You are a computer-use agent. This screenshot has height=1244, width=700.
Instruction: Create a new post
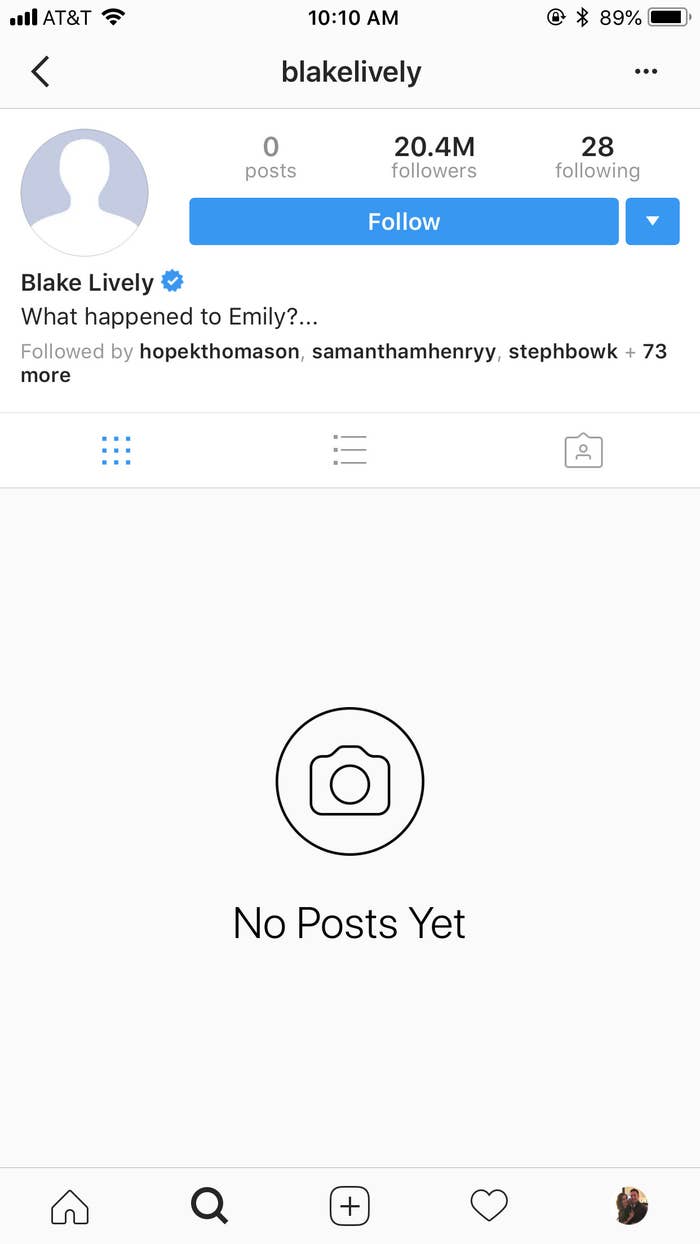(x=350, y=1206)
